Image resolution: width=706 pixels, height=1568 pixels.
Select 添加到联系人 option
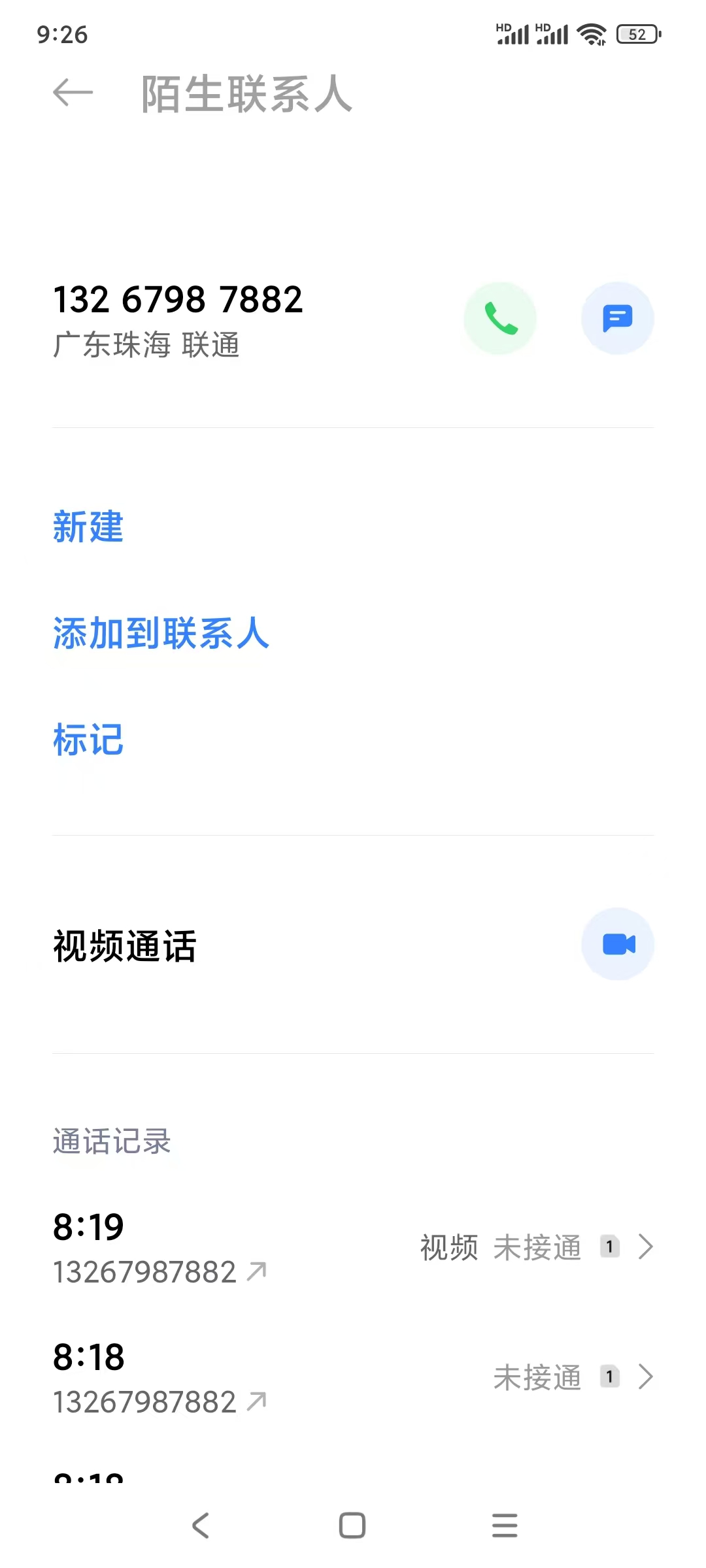[161, 633]
